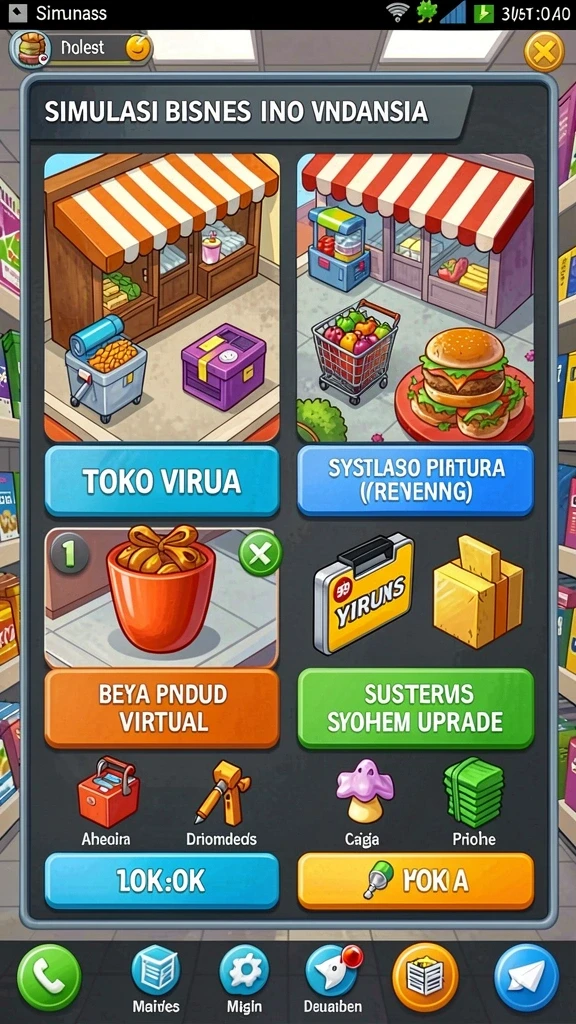Switch to the Maides tab
The image size is (576, 1024).
[155, 980]
